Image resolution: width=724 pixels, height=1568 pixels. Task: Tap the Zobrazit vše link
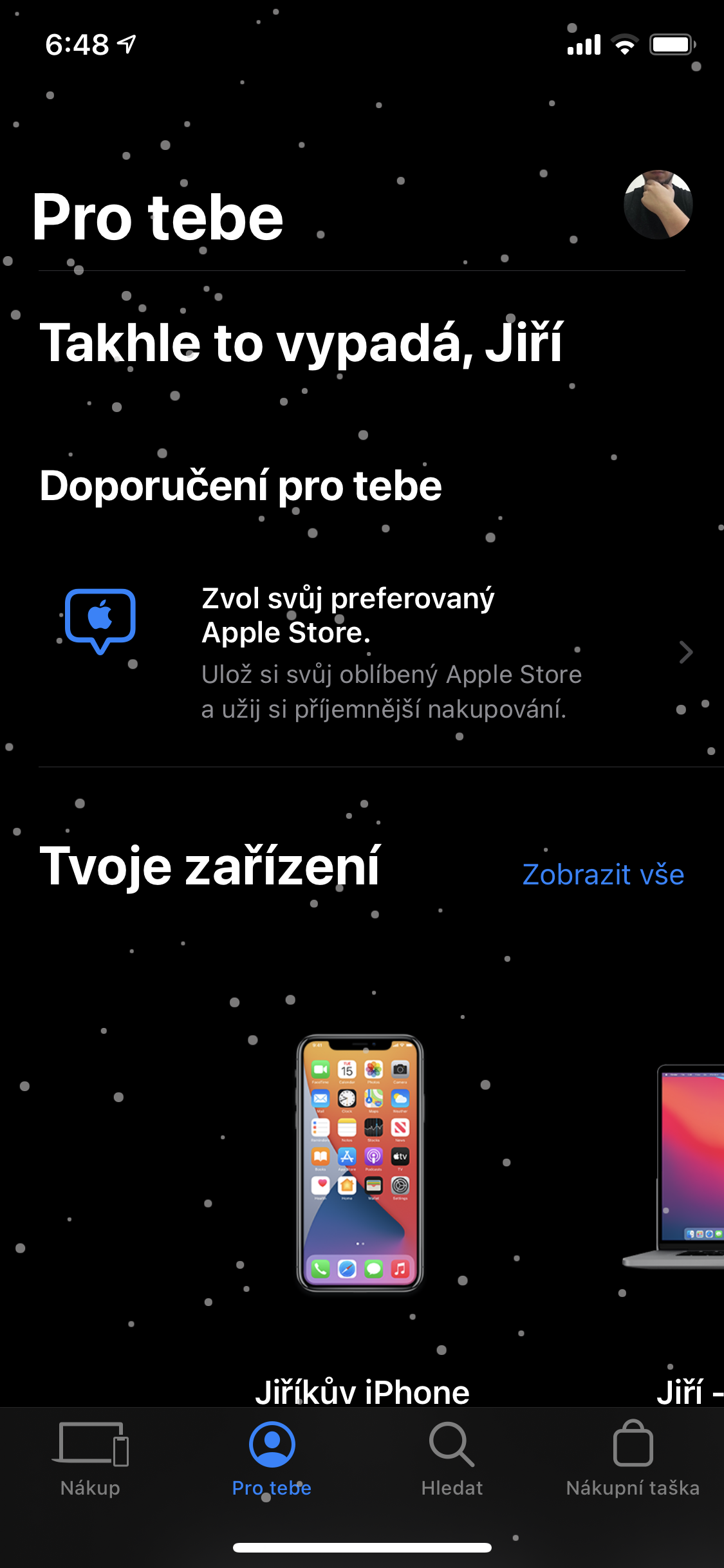point(603,875)
